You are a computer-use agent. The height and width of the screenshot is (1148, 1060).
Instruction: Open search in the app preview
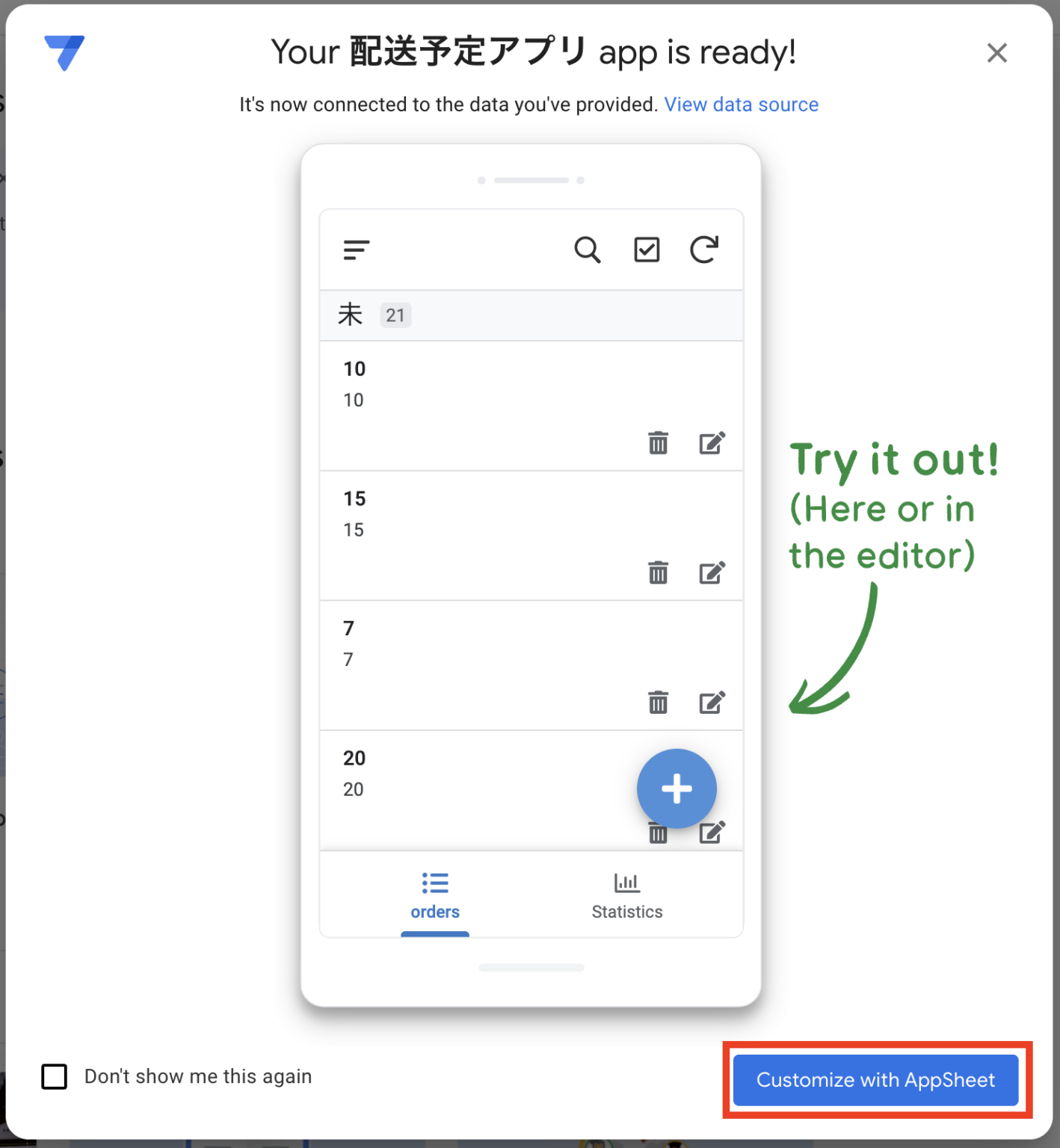(587, 250)
